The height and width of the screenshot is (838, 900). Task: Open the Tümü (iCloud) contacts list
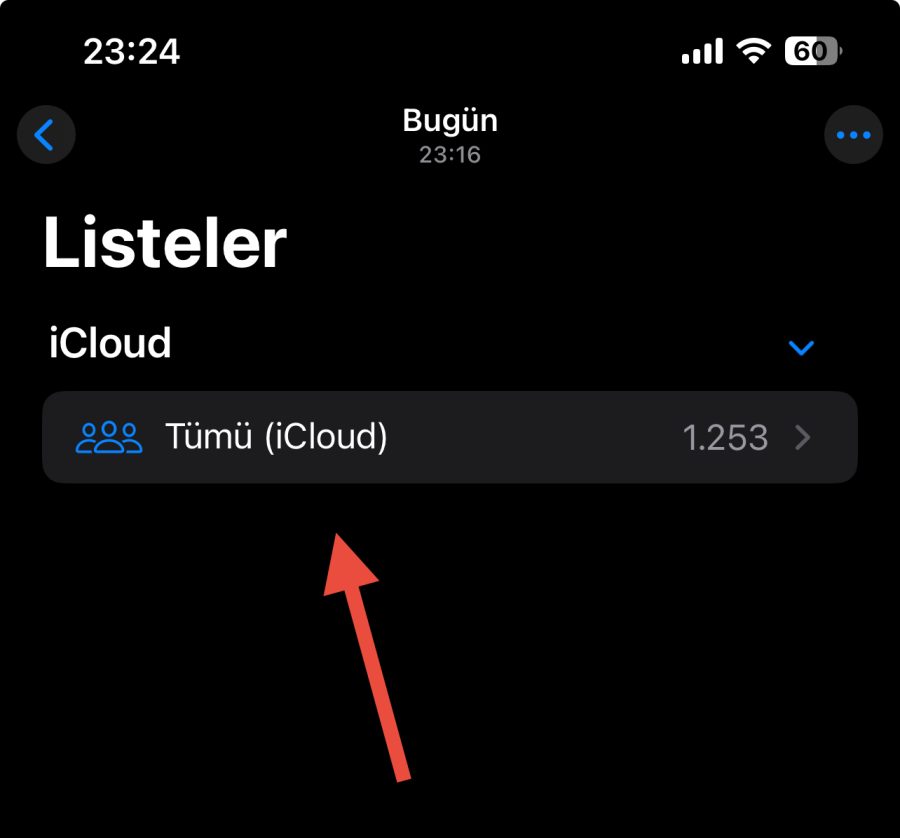(449, 437)
